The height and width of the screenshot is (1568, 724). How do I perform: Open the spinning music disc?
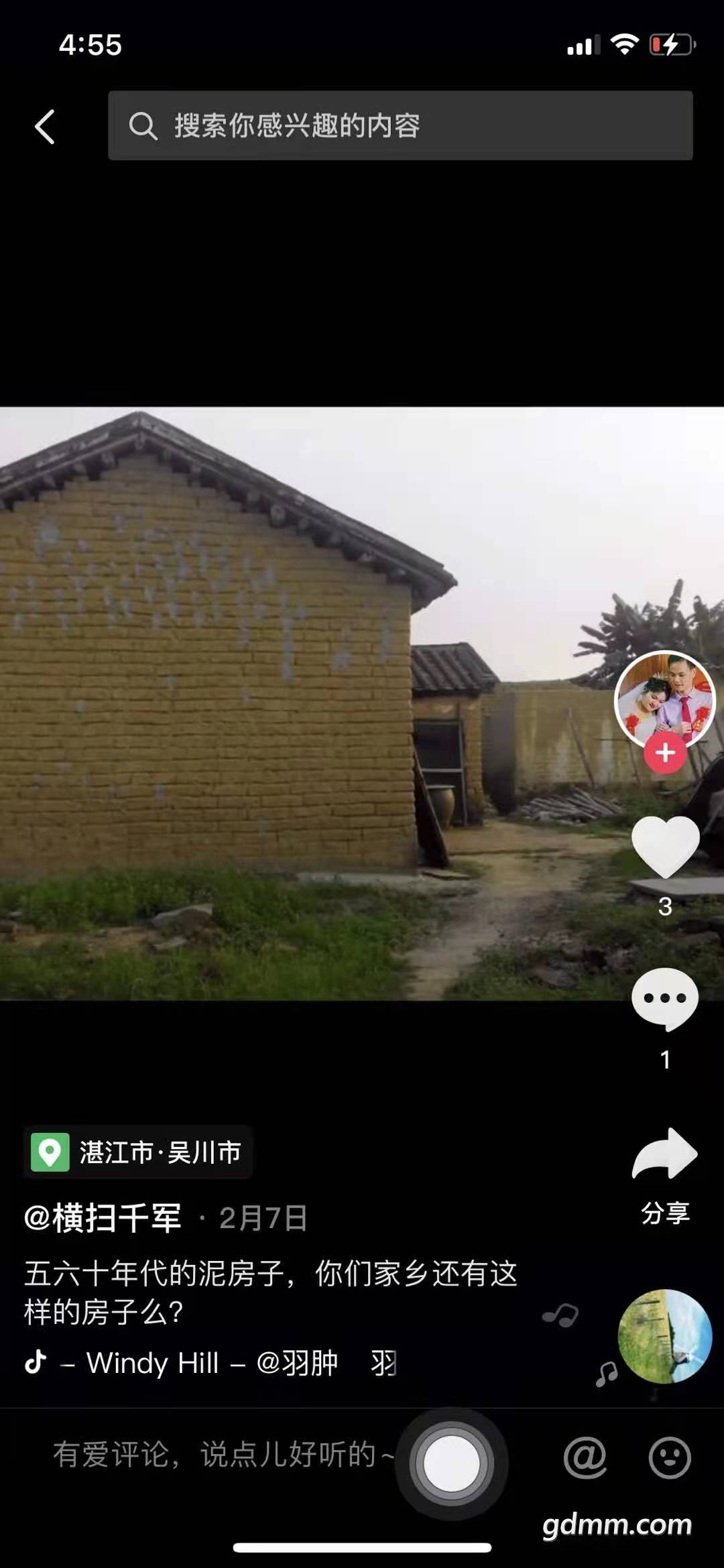[664, 1336]
